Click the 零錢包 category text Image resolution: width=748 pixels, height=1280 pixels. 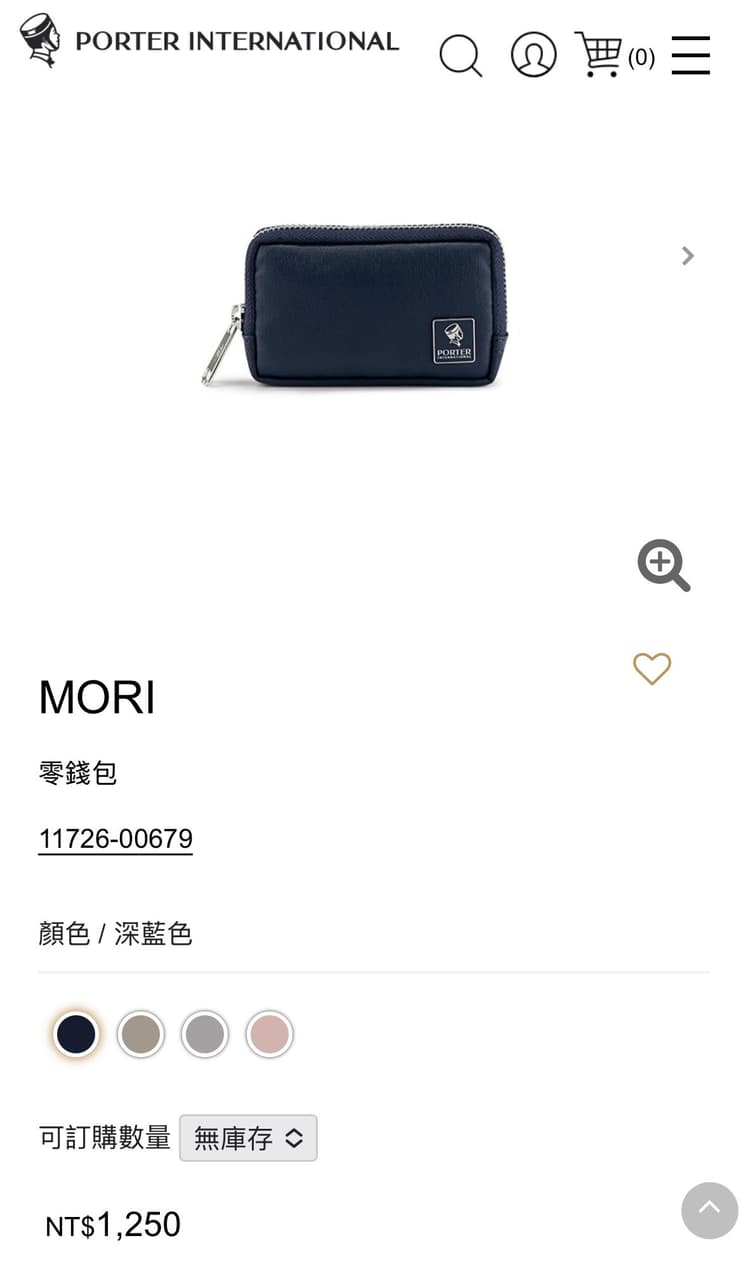point(78,773)
